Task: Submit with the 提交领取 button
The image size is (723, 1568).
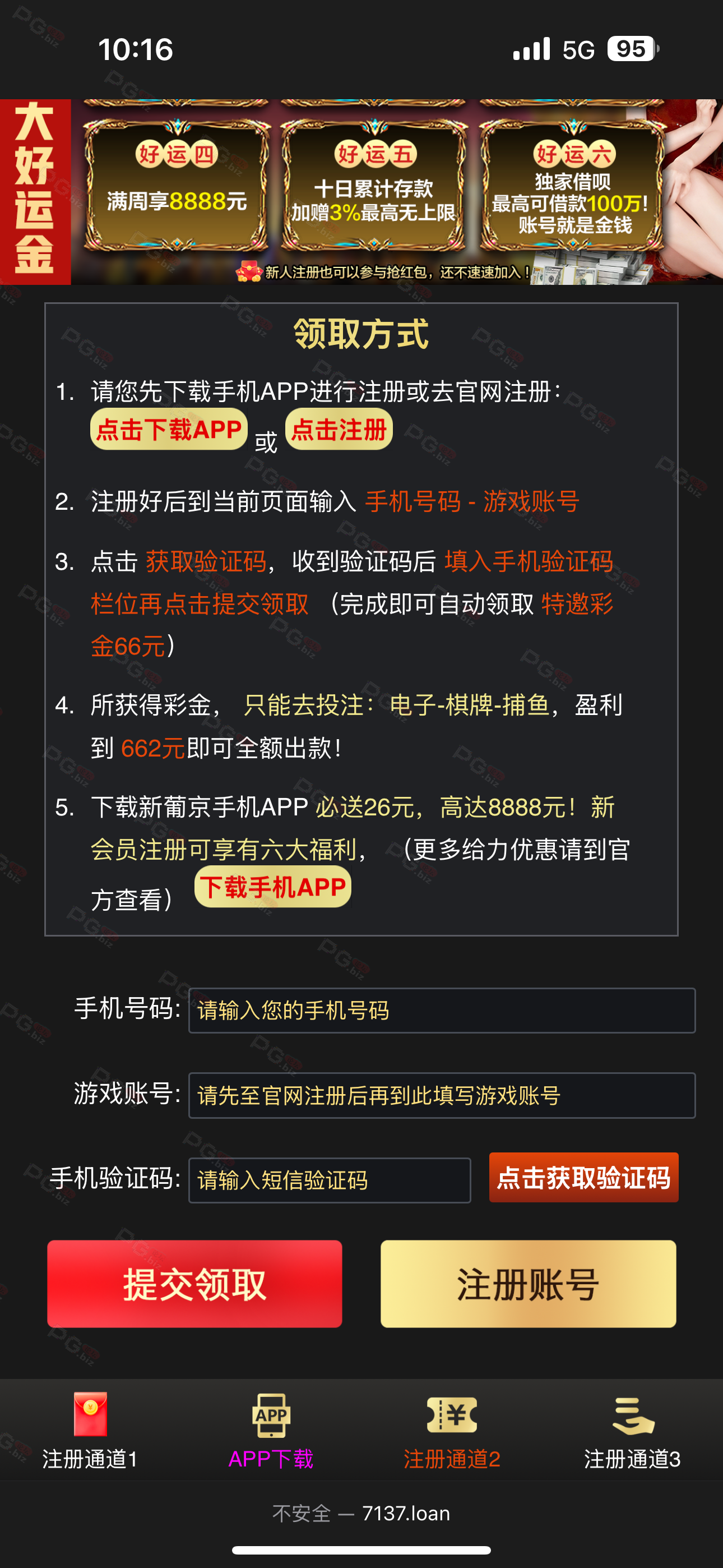Action: [194, 1284]
